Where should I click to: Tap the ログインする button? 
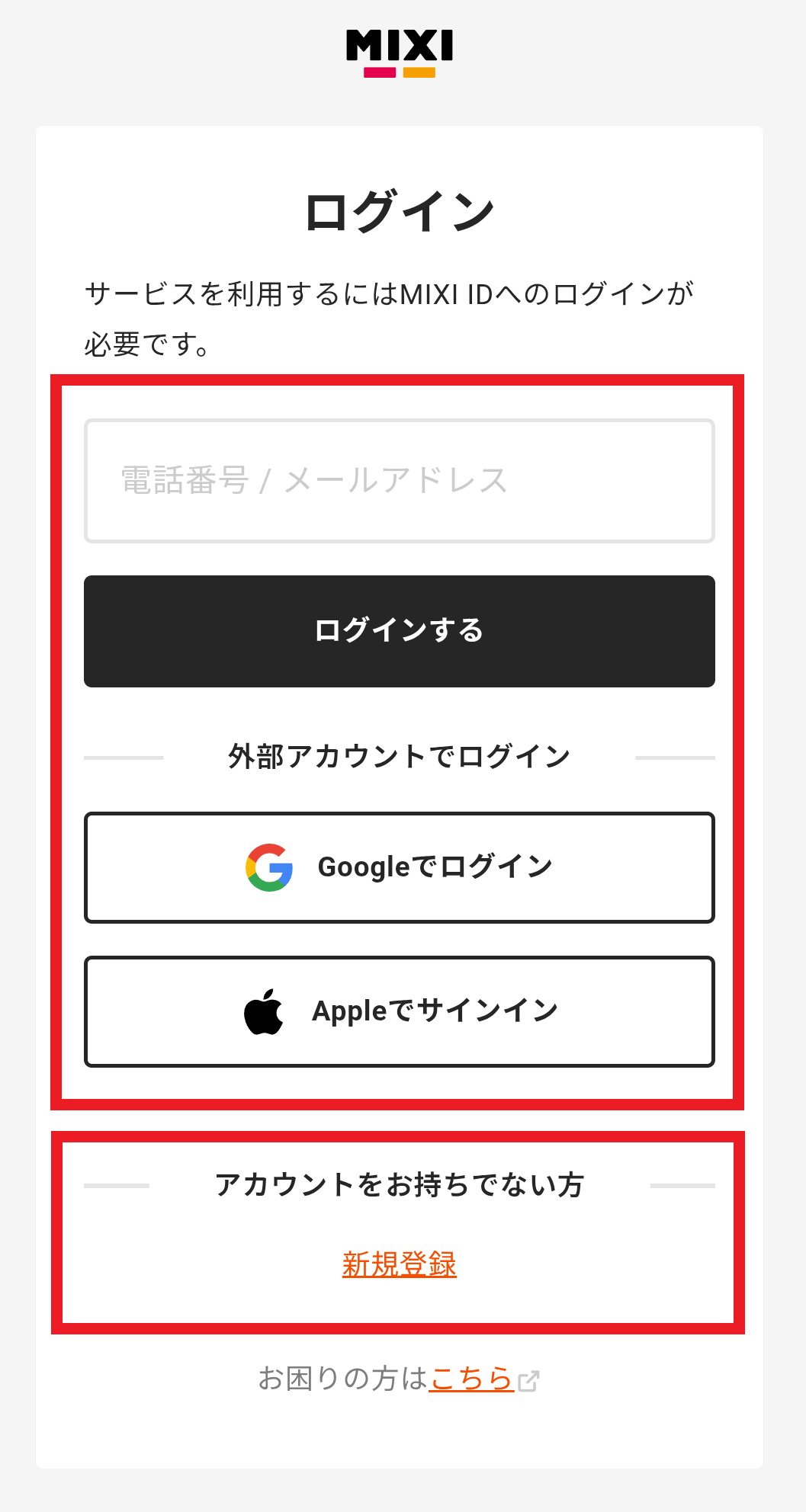click(399, 631)
